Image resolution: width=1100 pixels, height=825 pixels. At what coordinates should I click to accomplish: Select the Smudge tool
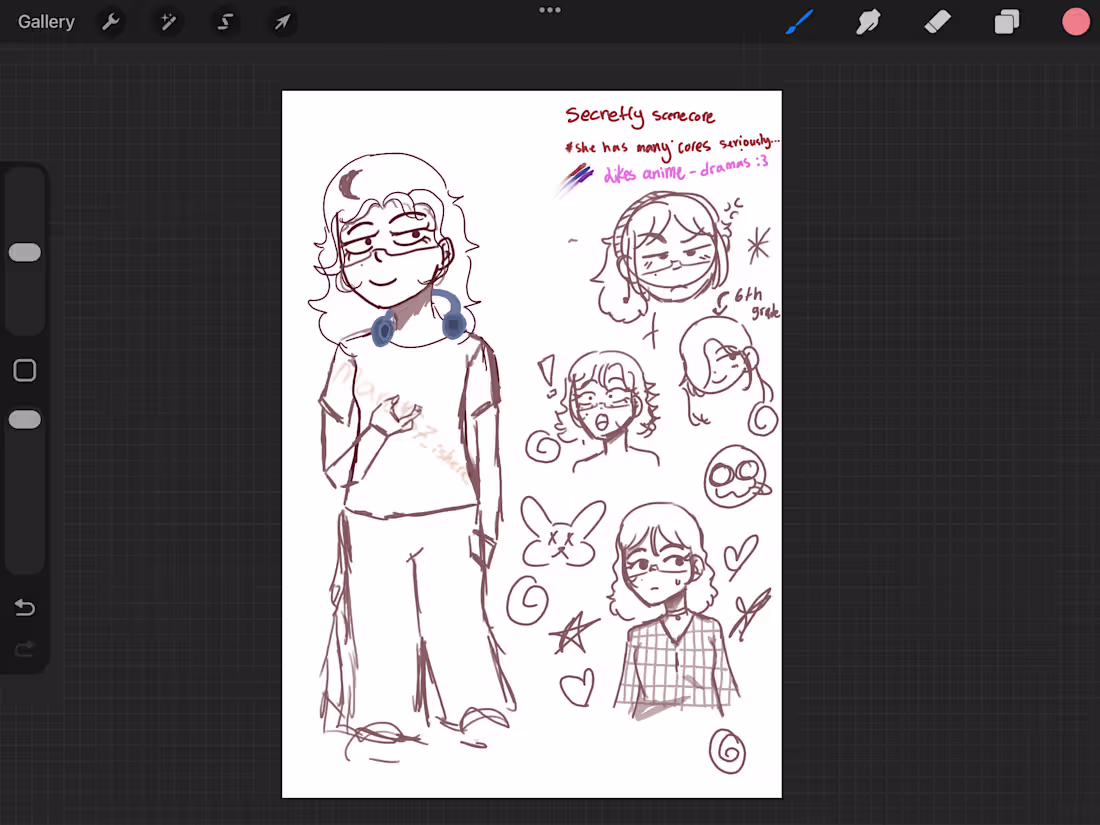(868, 22)
